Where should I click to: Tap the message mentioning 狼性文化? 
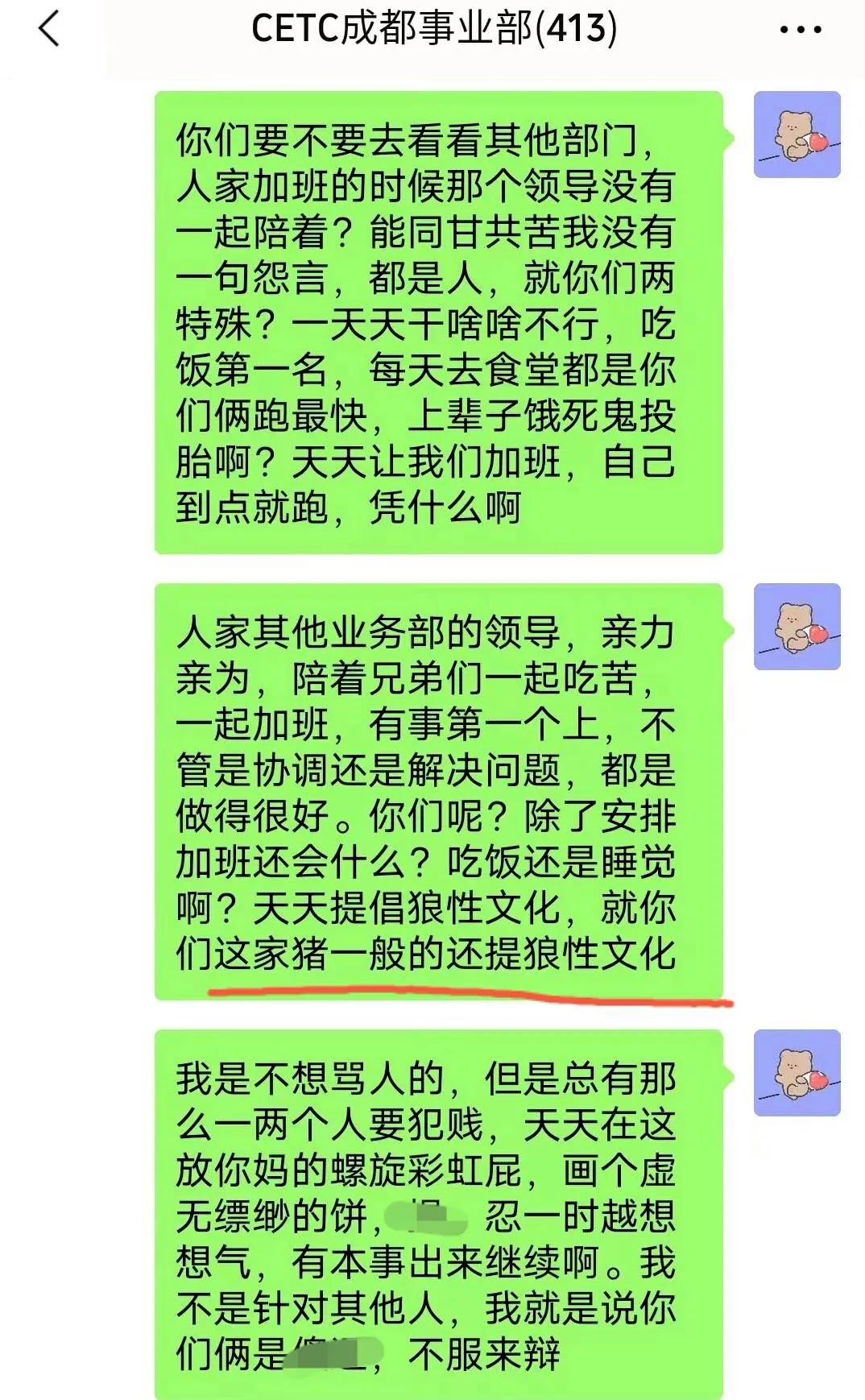click(439, 785)
